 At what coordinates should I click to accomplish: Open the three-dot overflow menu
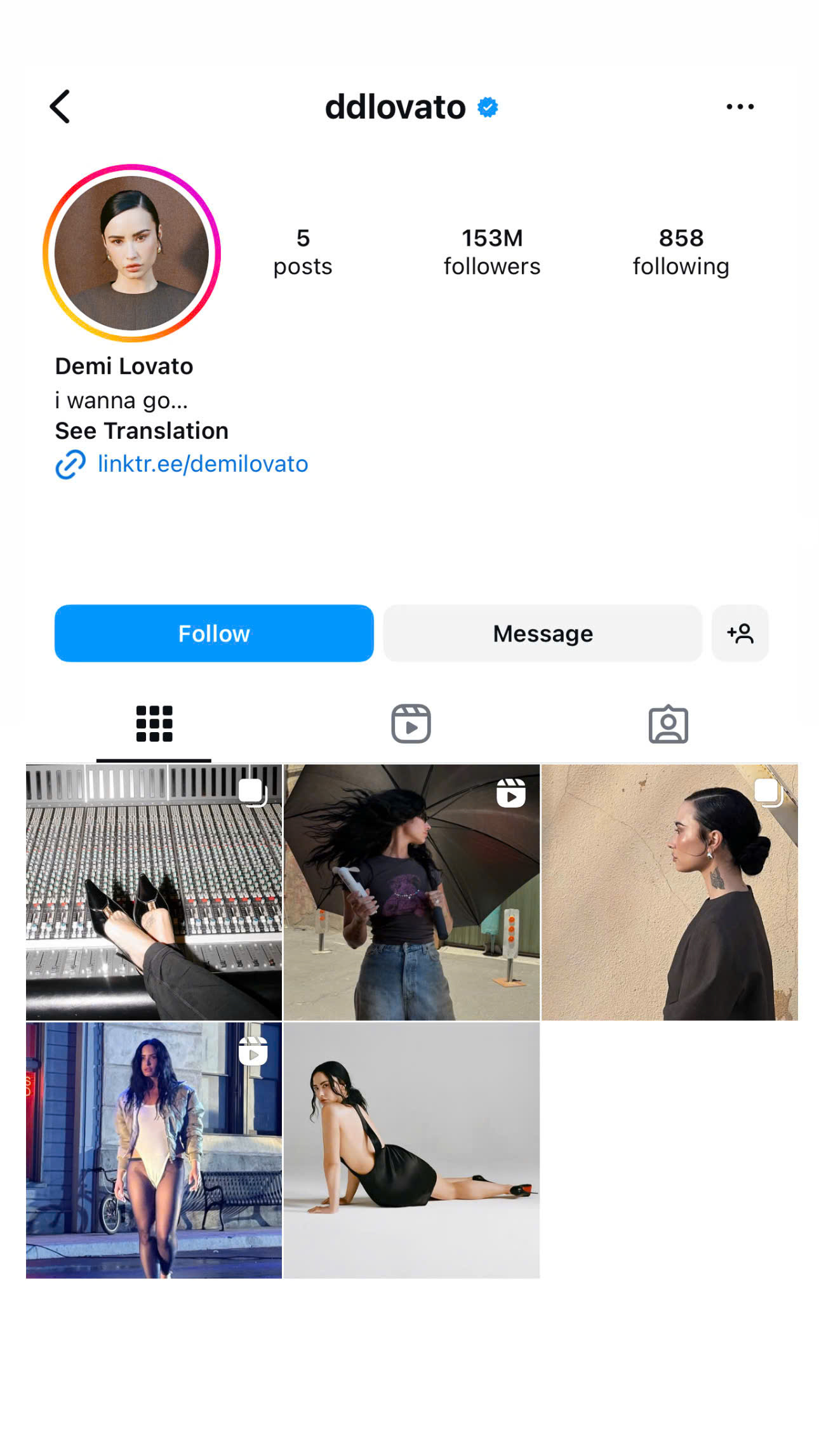point(740,107)
